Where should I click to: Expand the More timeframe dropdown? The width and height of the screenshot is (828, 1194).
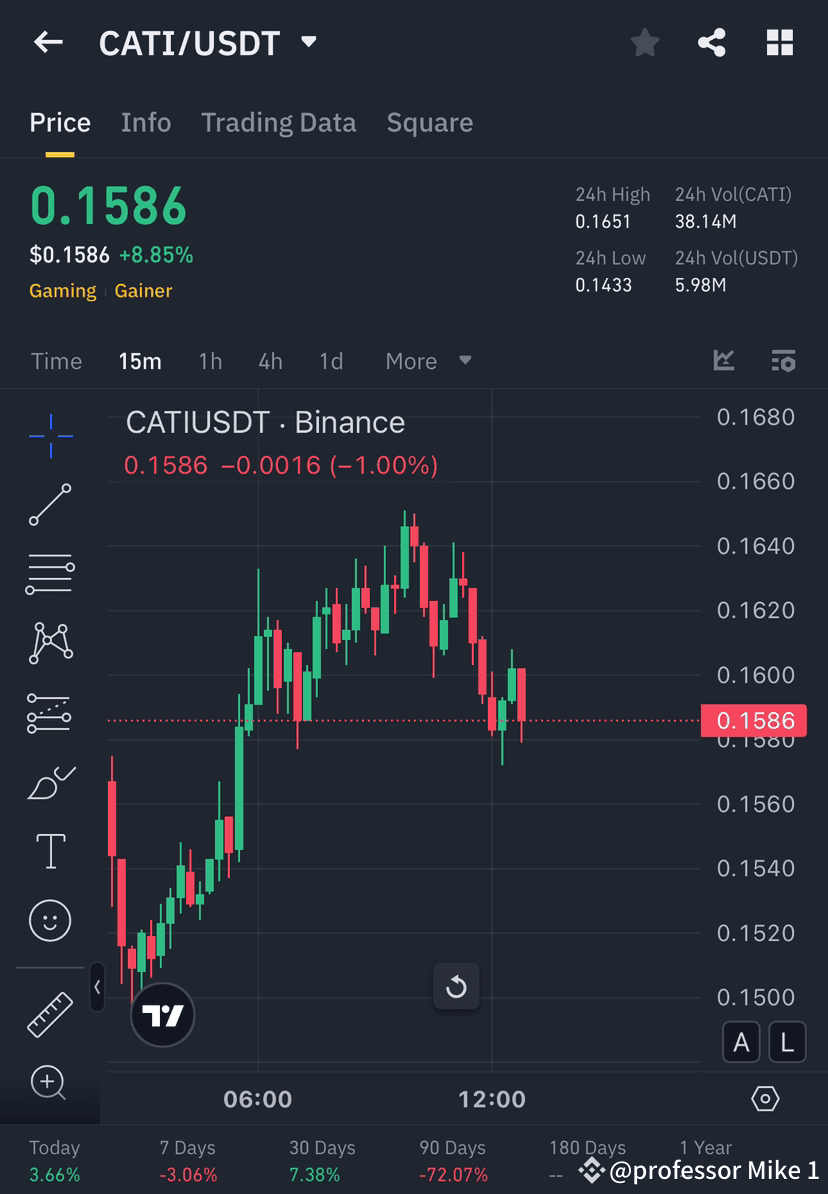click(428, 361)
